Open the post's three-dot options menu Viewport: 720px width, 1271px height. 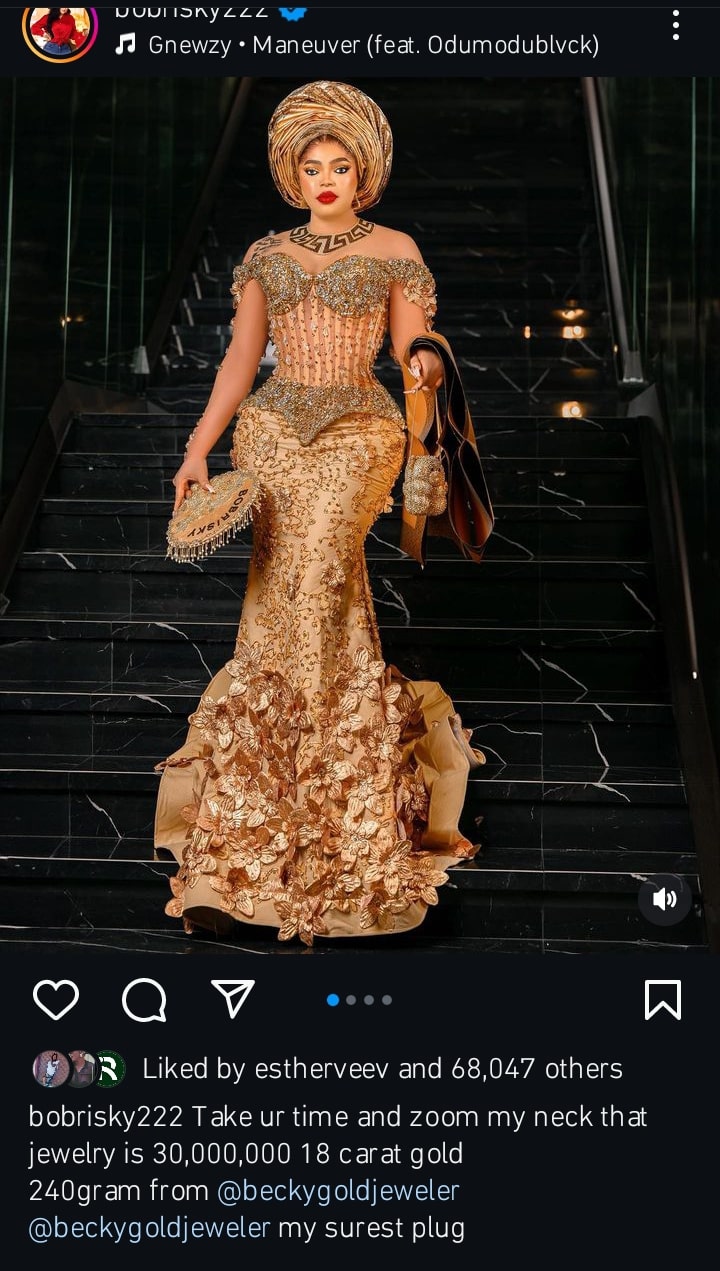[x=676, y=26]
